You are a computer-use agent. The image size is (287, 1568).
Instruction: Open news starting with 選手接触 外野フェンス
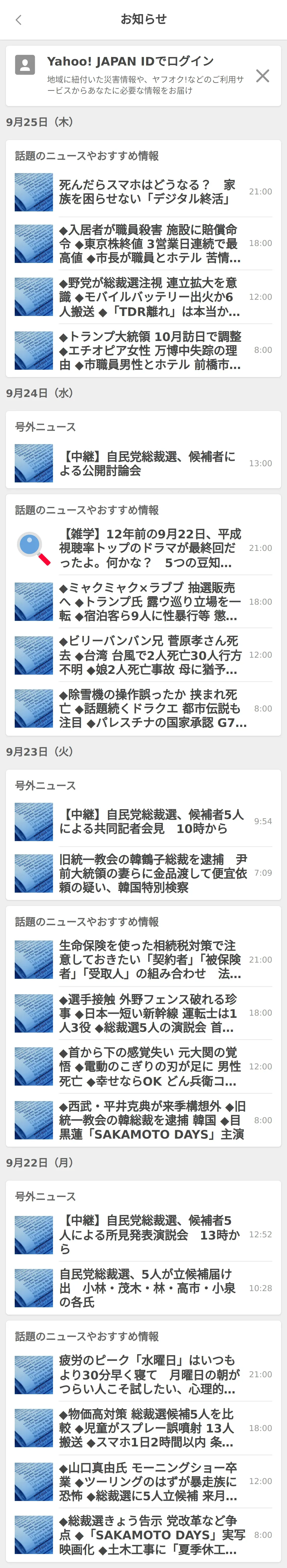coord(149,1013)
